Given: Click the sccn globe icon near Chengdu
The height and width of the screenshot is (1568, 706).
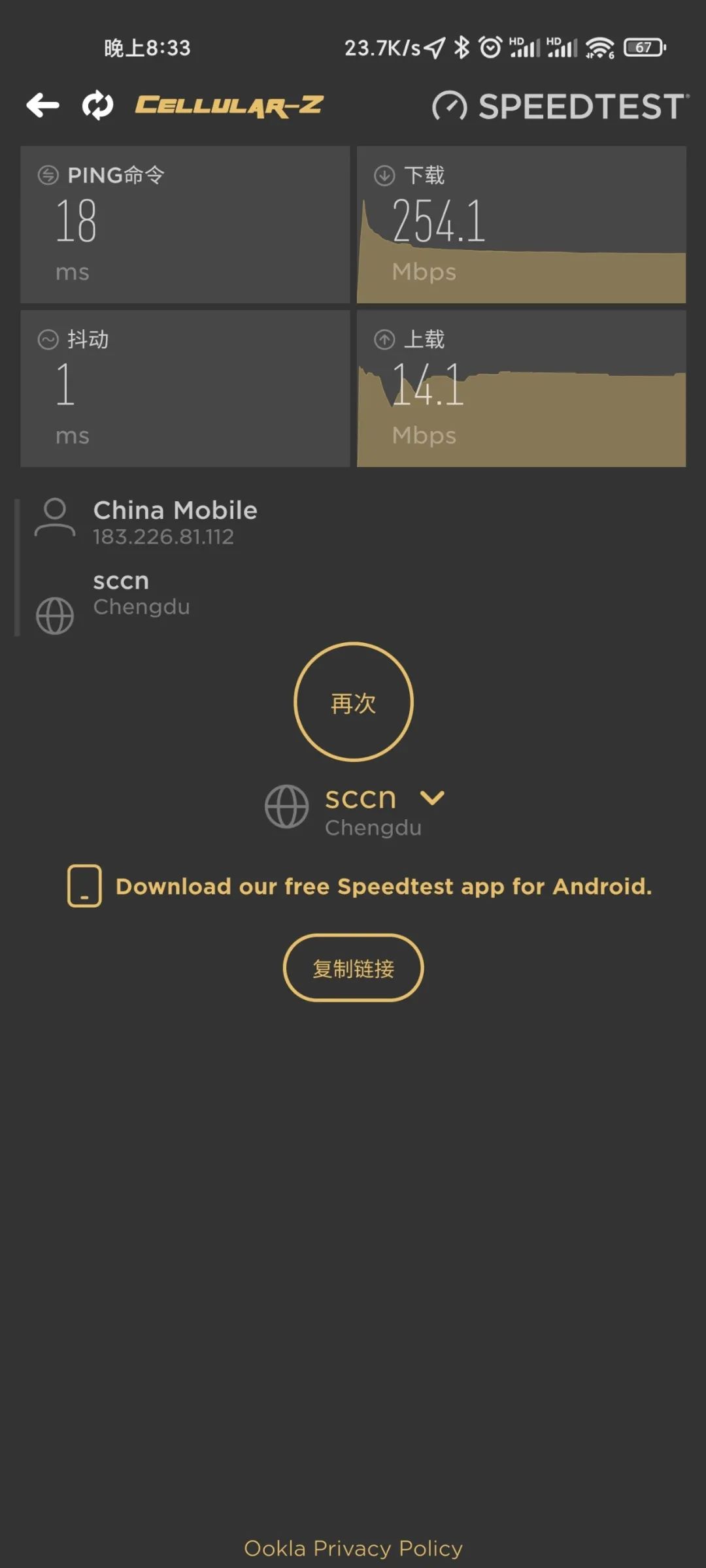Looking at the screenshot, I should (x=55, y=614).
